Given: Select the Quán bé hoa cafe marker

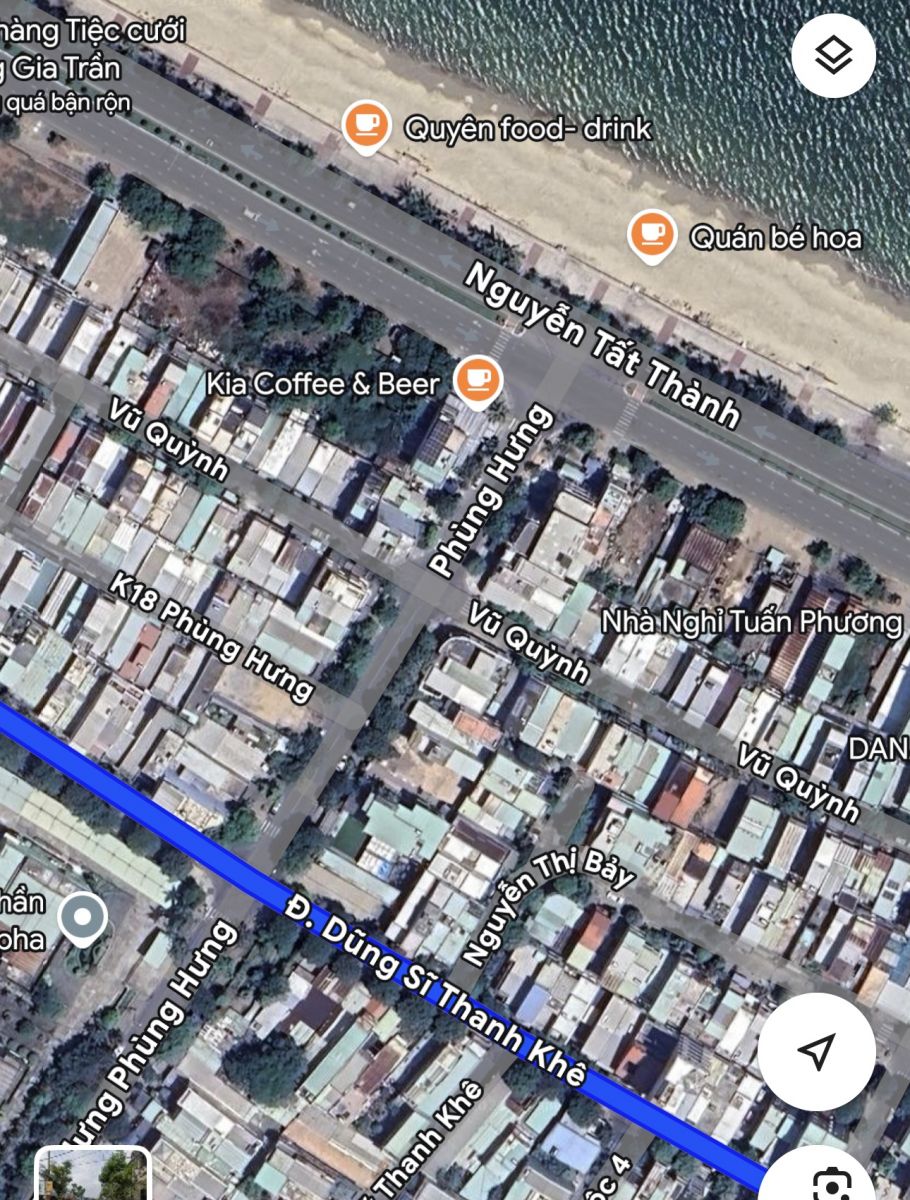Looking at the screenshot, I should 652,235.
